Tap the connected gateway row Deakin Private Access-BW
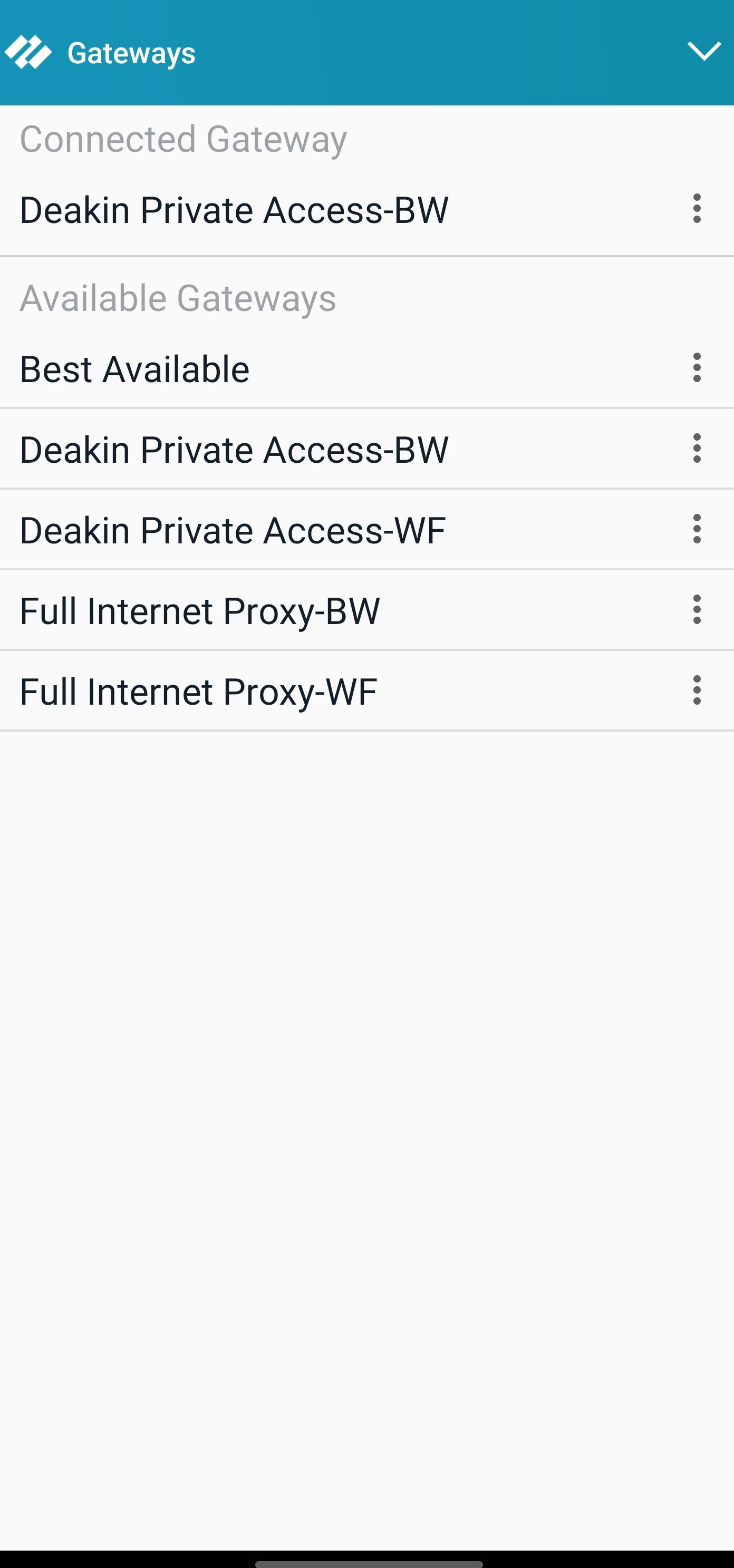The height and width of the screenshot is (1568, 734). (234, 210)
